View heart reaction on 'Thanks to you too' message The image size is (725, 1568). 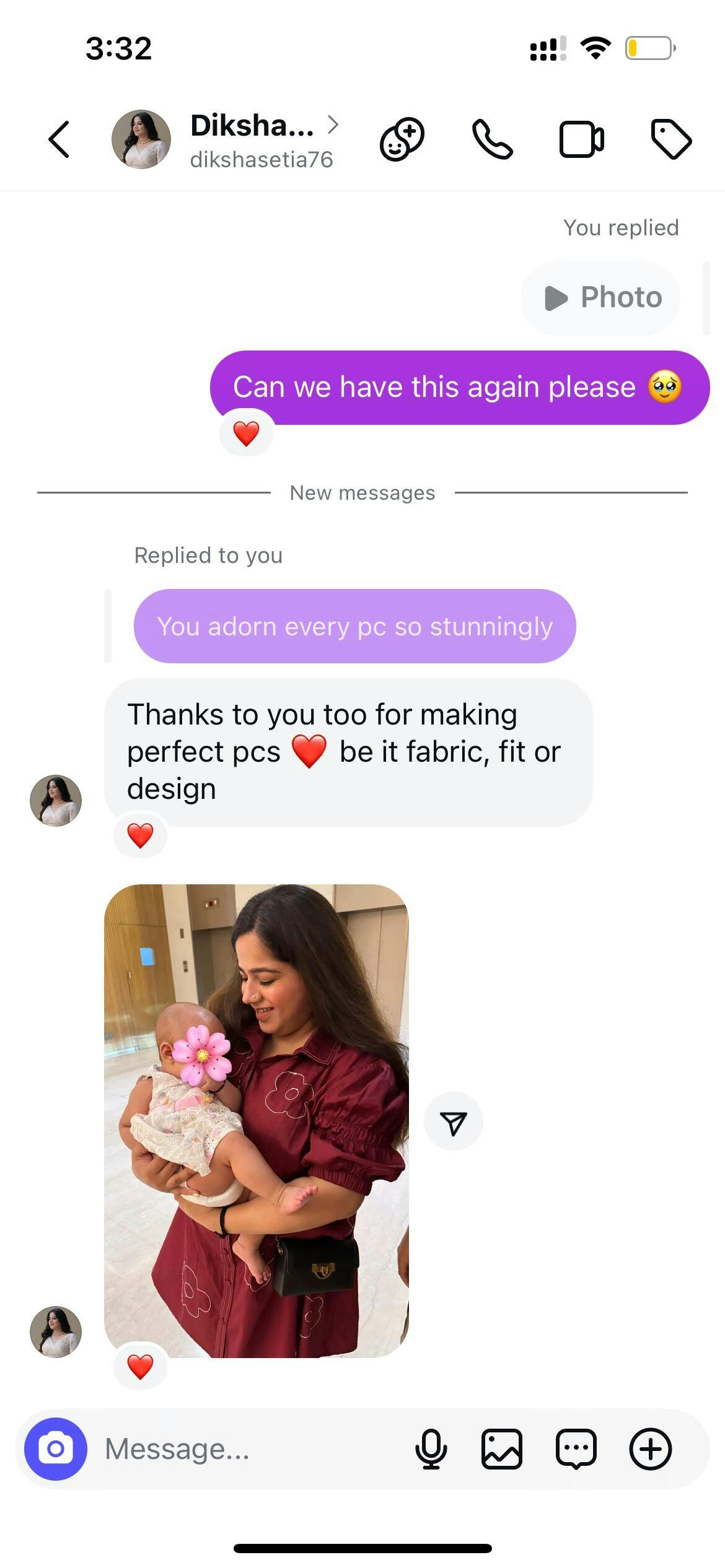click(140, 835)
